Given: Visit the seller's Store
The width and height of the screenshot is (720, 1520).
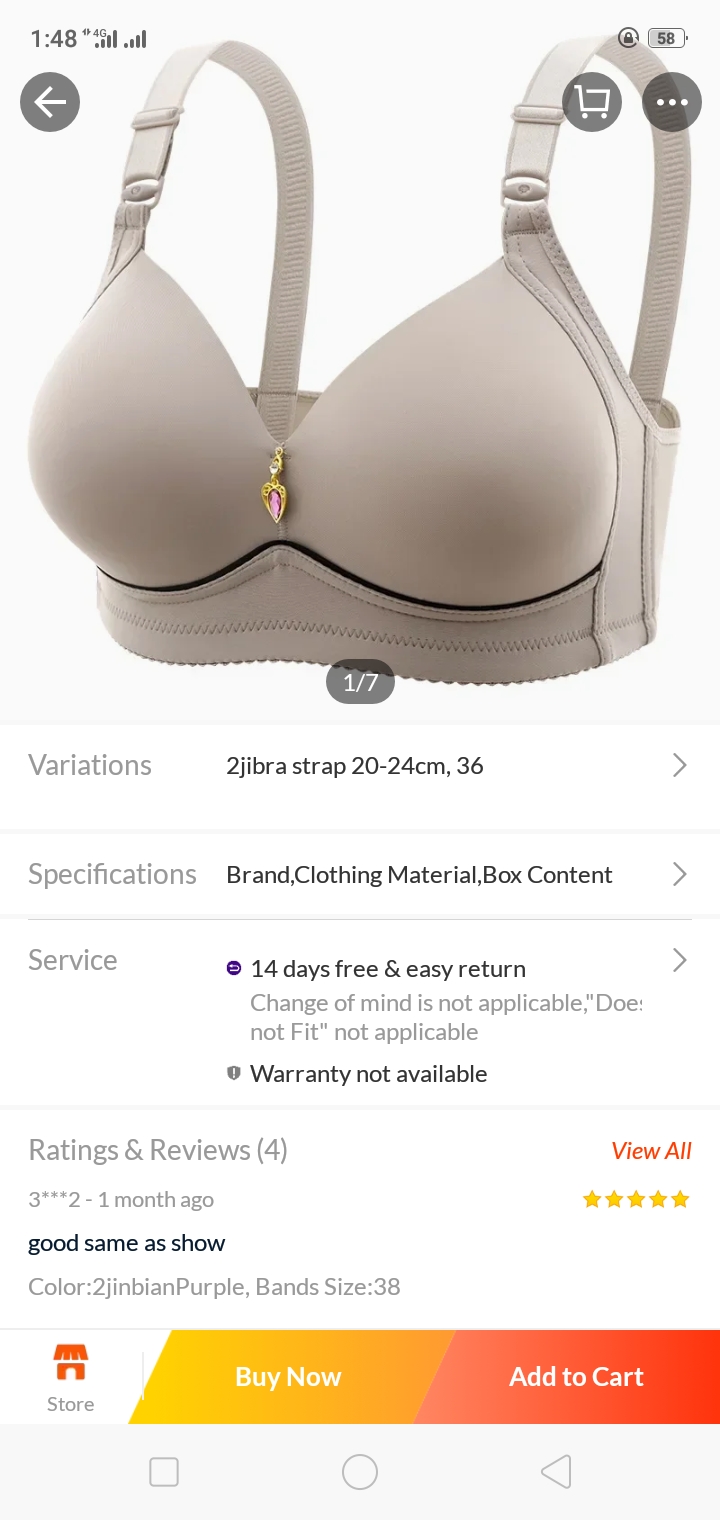Looking at the screenshot, I should point(70,1377).
